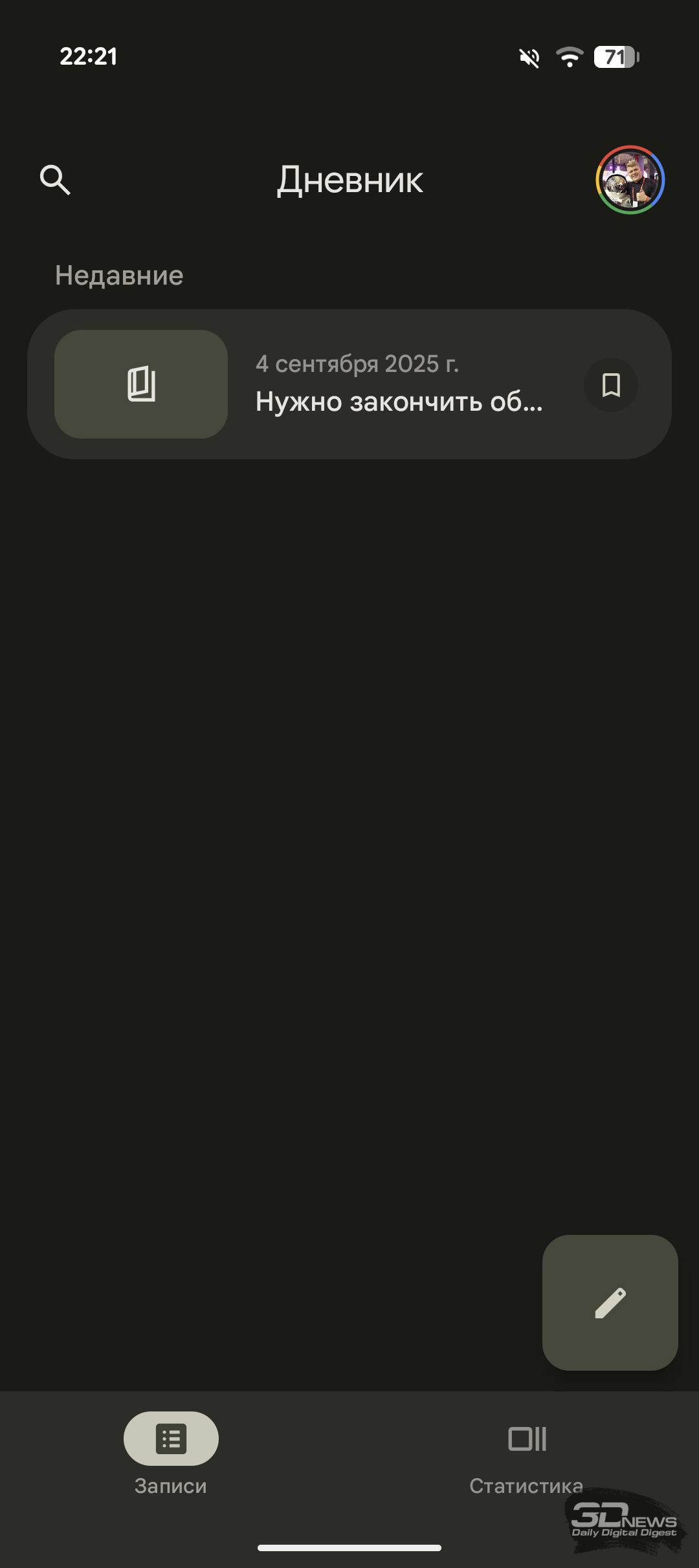
Task: Open the account profile avatar
Action: pyautogui.click(x=630, y=180)
